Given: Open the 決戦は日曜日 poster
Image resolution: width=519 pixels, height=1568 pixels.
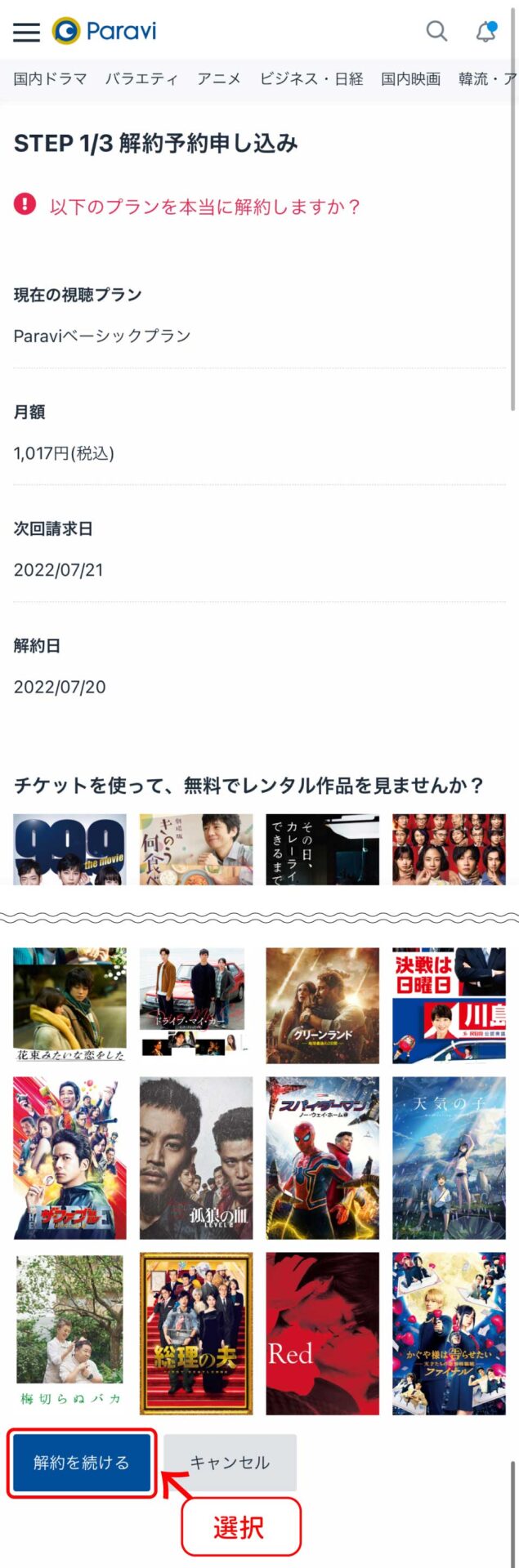Looking at the screenshot, I should click(x=449, y=1004).
